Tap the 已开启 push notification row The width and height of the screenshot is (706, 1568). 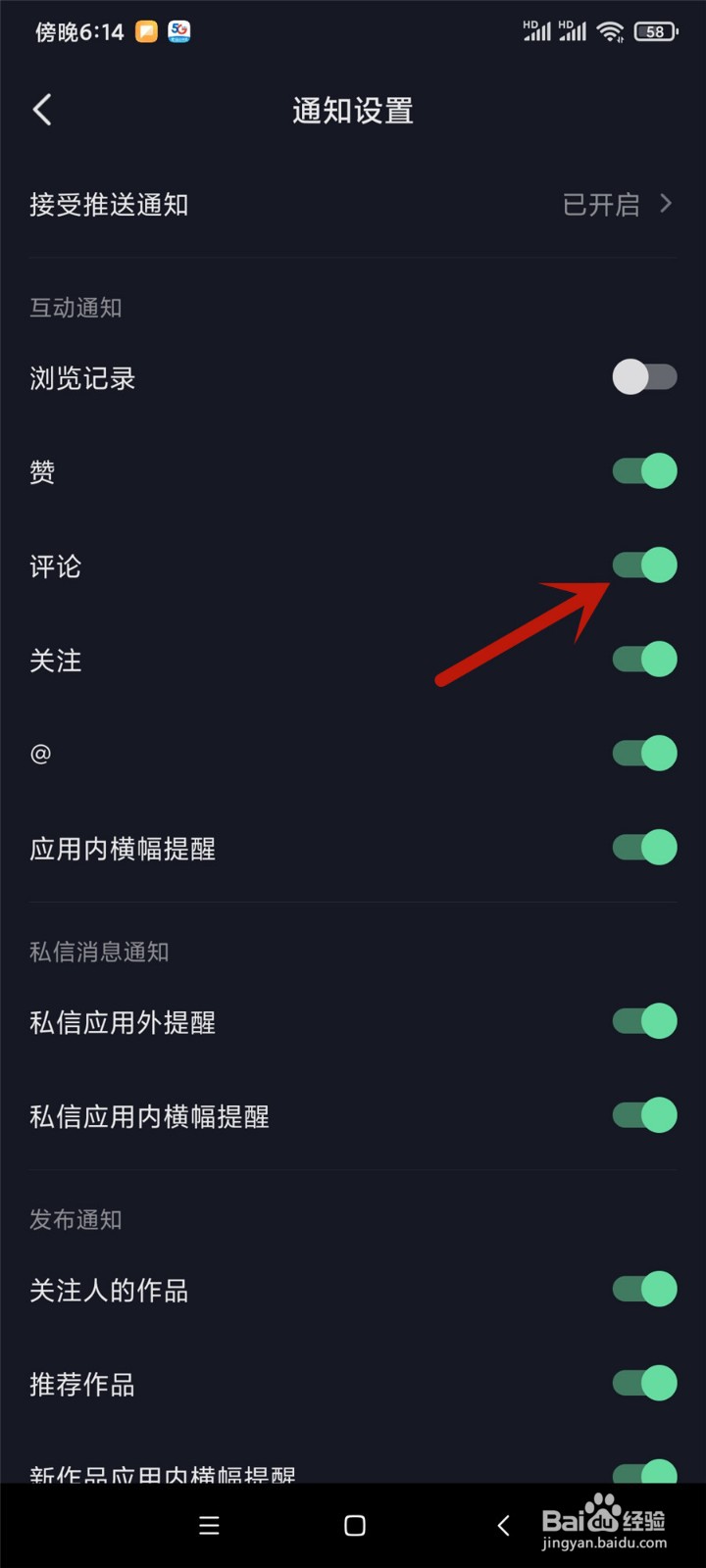tap(601, 204)
